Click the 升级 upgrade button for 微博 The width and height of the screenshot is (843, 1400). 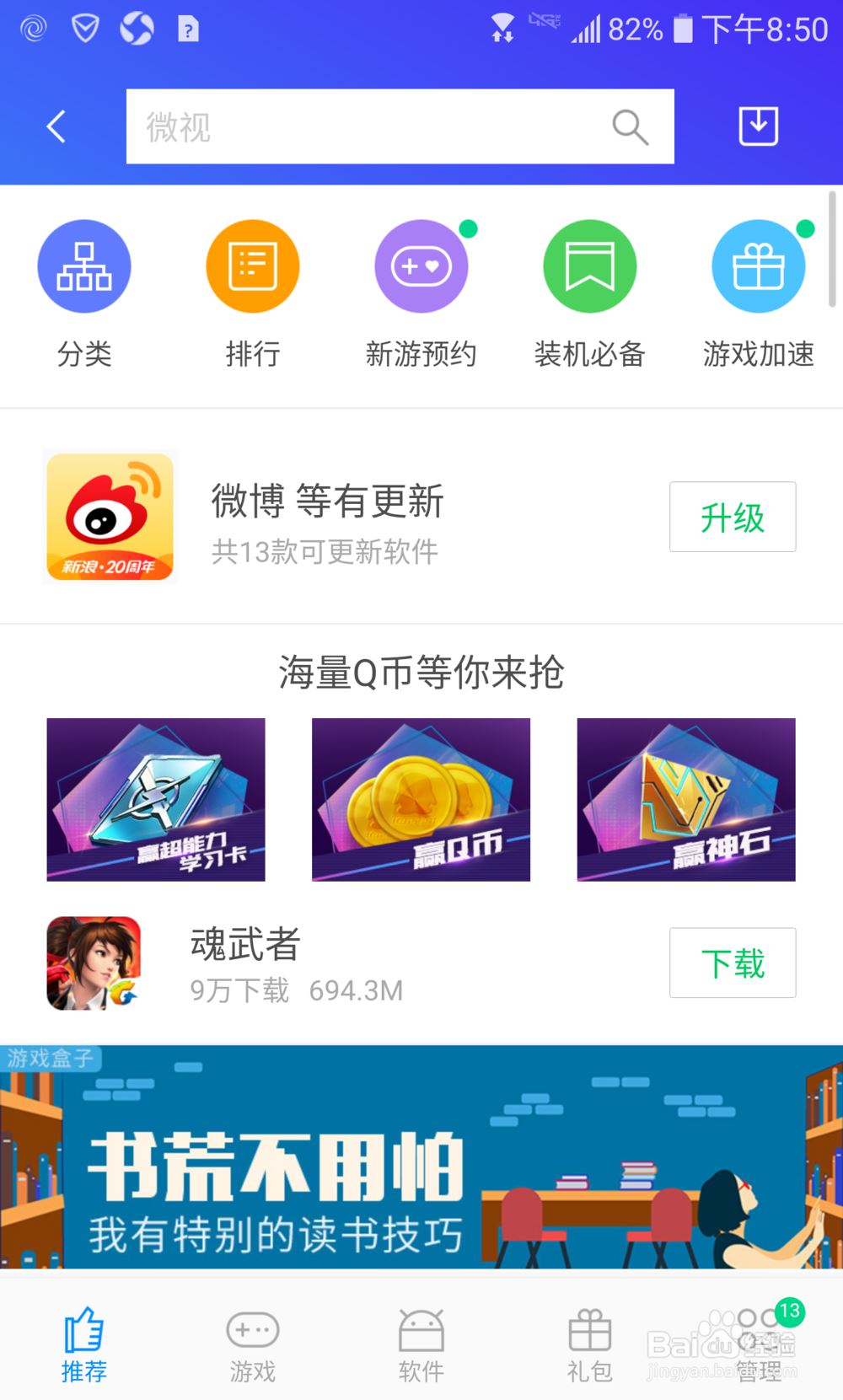click(x=732, y=517)
